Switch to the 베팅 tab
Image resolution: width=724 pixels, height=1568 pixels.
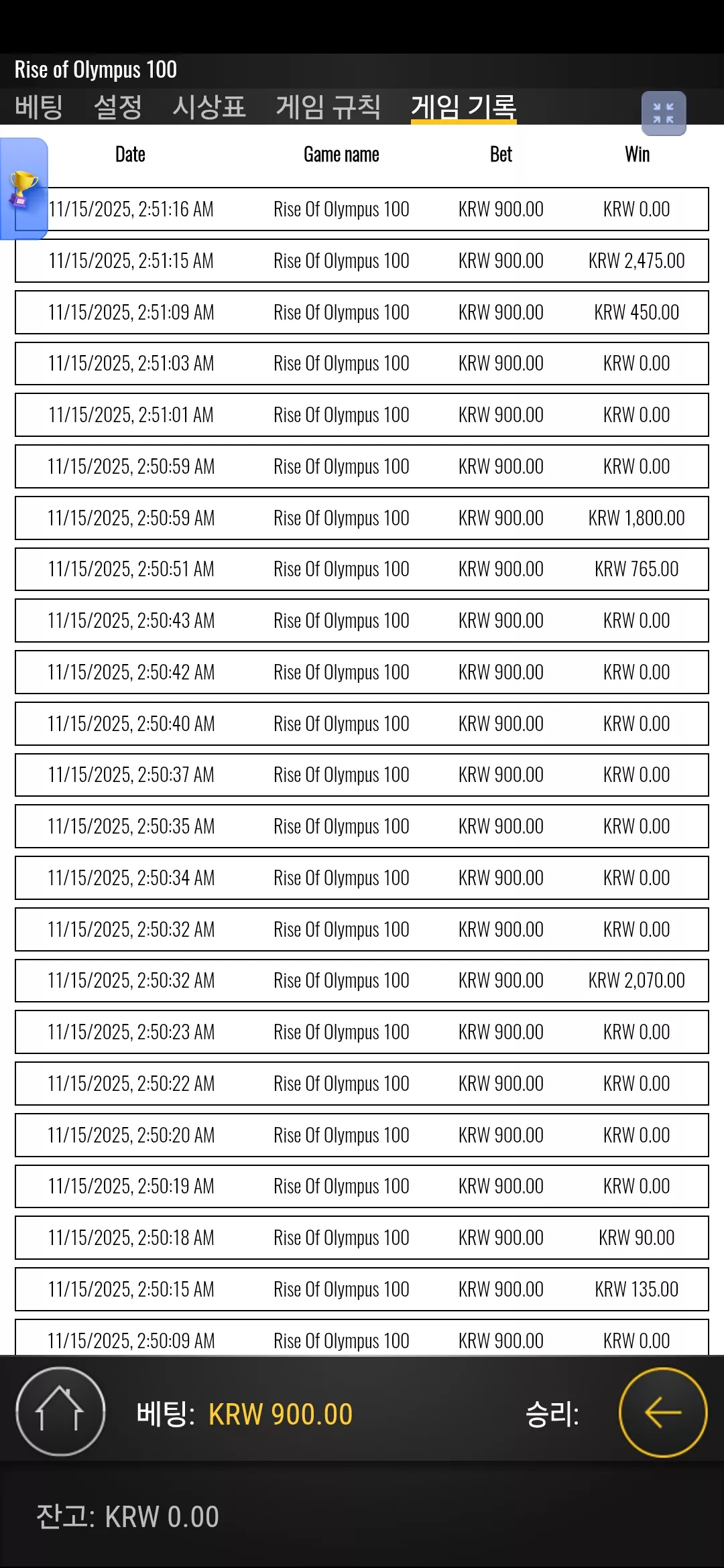point(39,107)
